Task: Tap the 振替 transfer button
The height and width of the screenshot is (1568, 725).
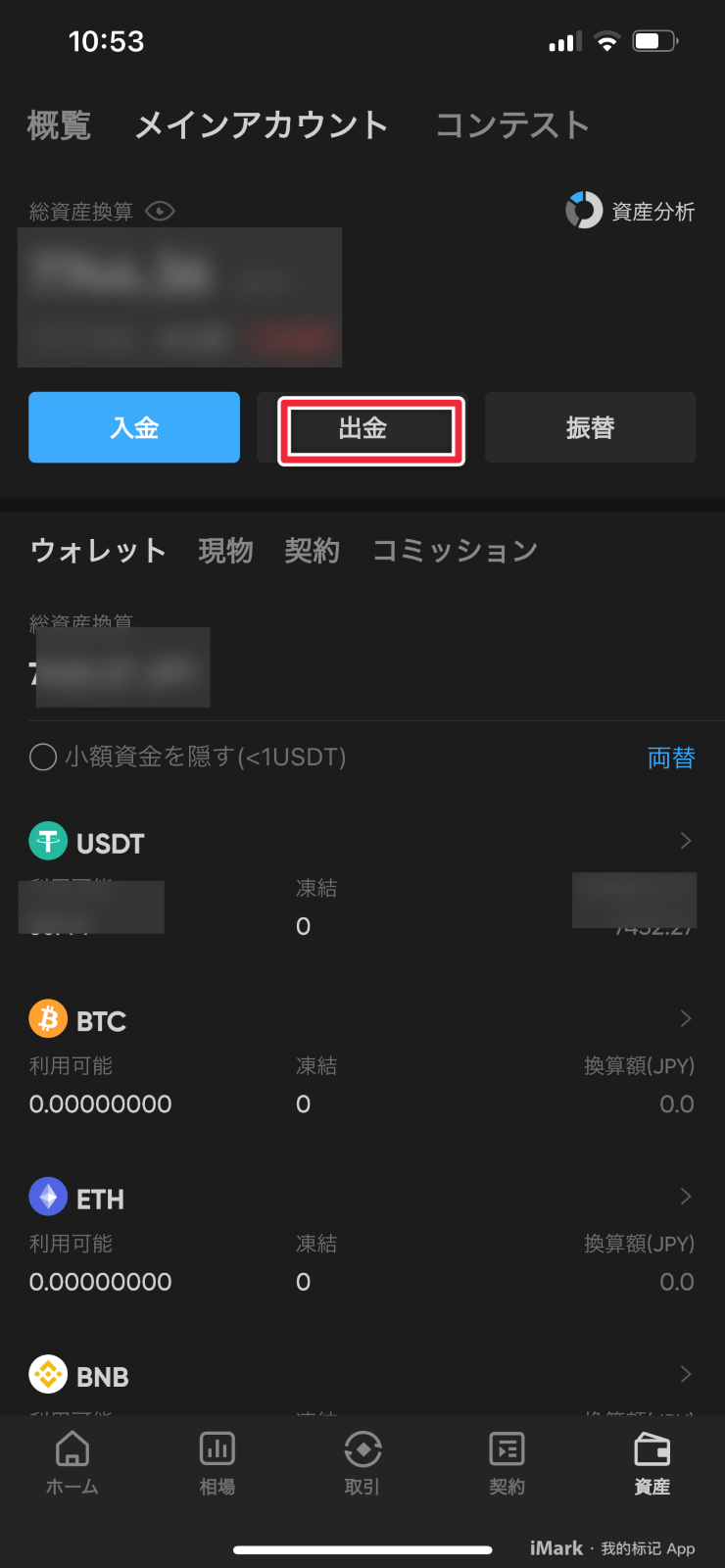Action: click(x=590, y=427)
